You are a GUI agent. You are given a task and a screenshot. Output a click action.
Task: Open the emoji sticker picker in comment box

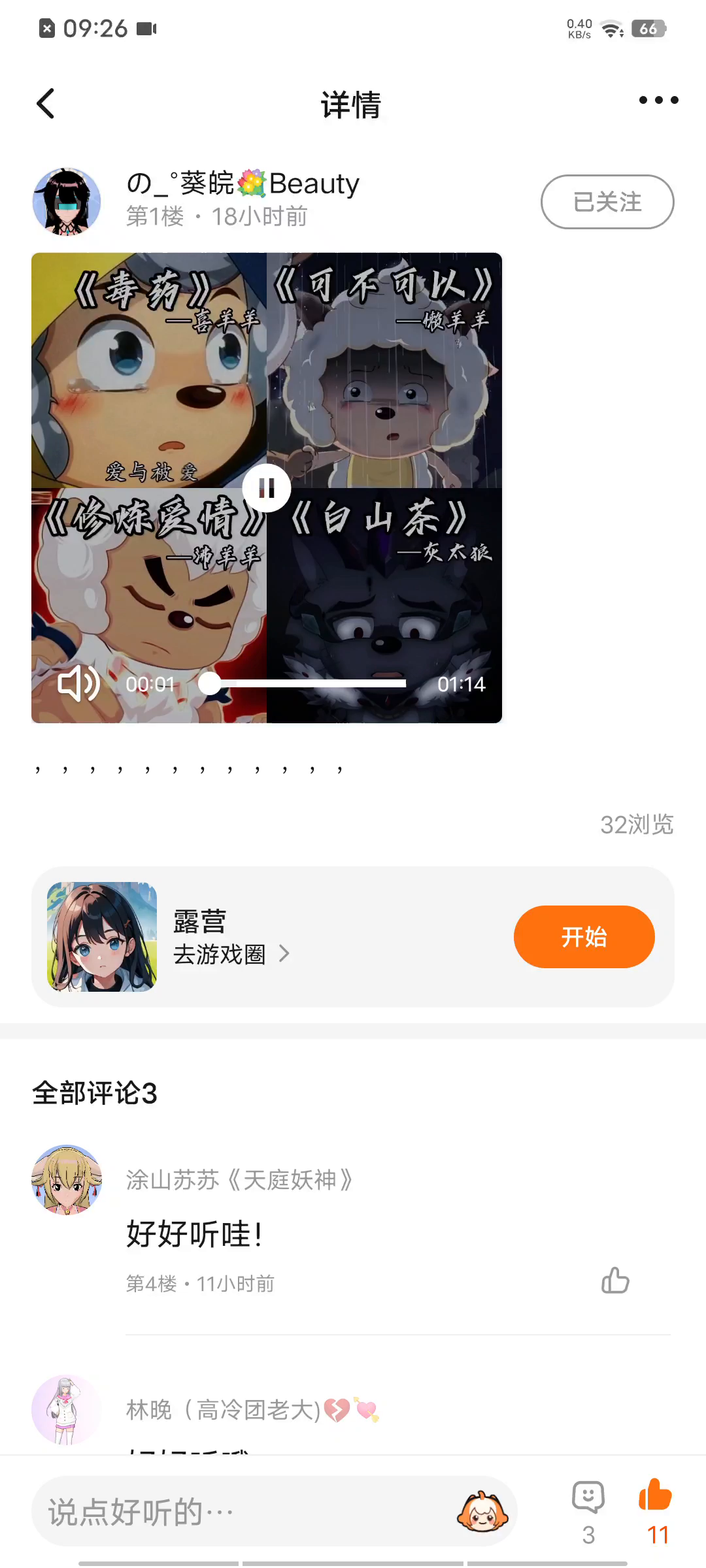[482, 1511]
